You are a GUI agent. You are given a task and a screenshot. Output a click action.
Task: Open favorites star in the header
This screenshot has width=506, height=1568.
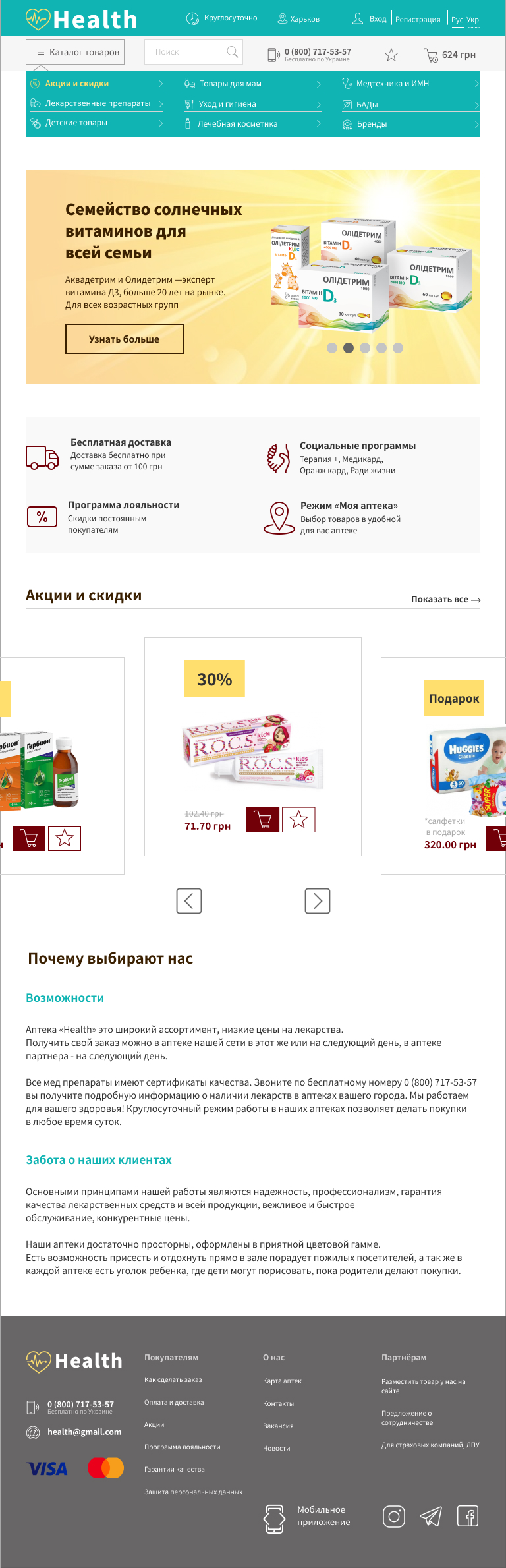(x=391, y=55)
